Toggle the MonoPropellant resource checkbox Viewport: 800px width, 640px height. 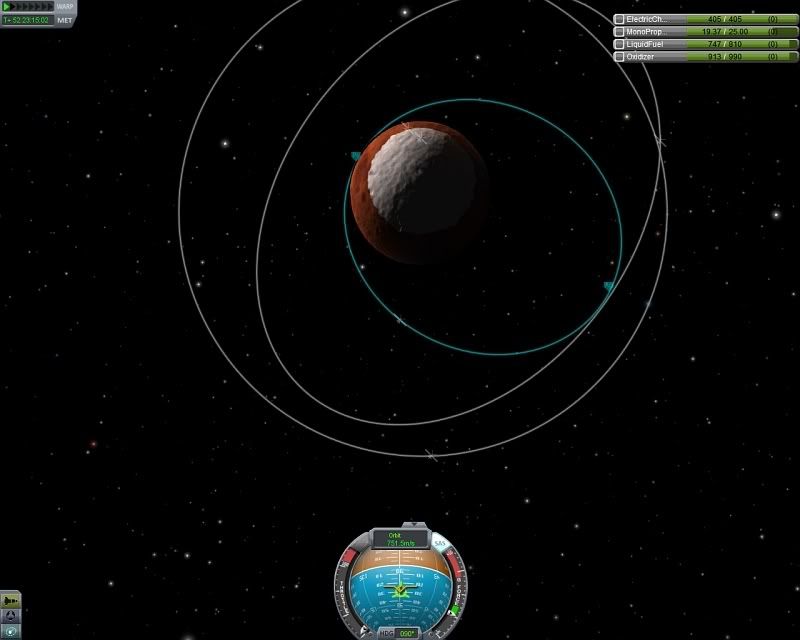(620, 32)
